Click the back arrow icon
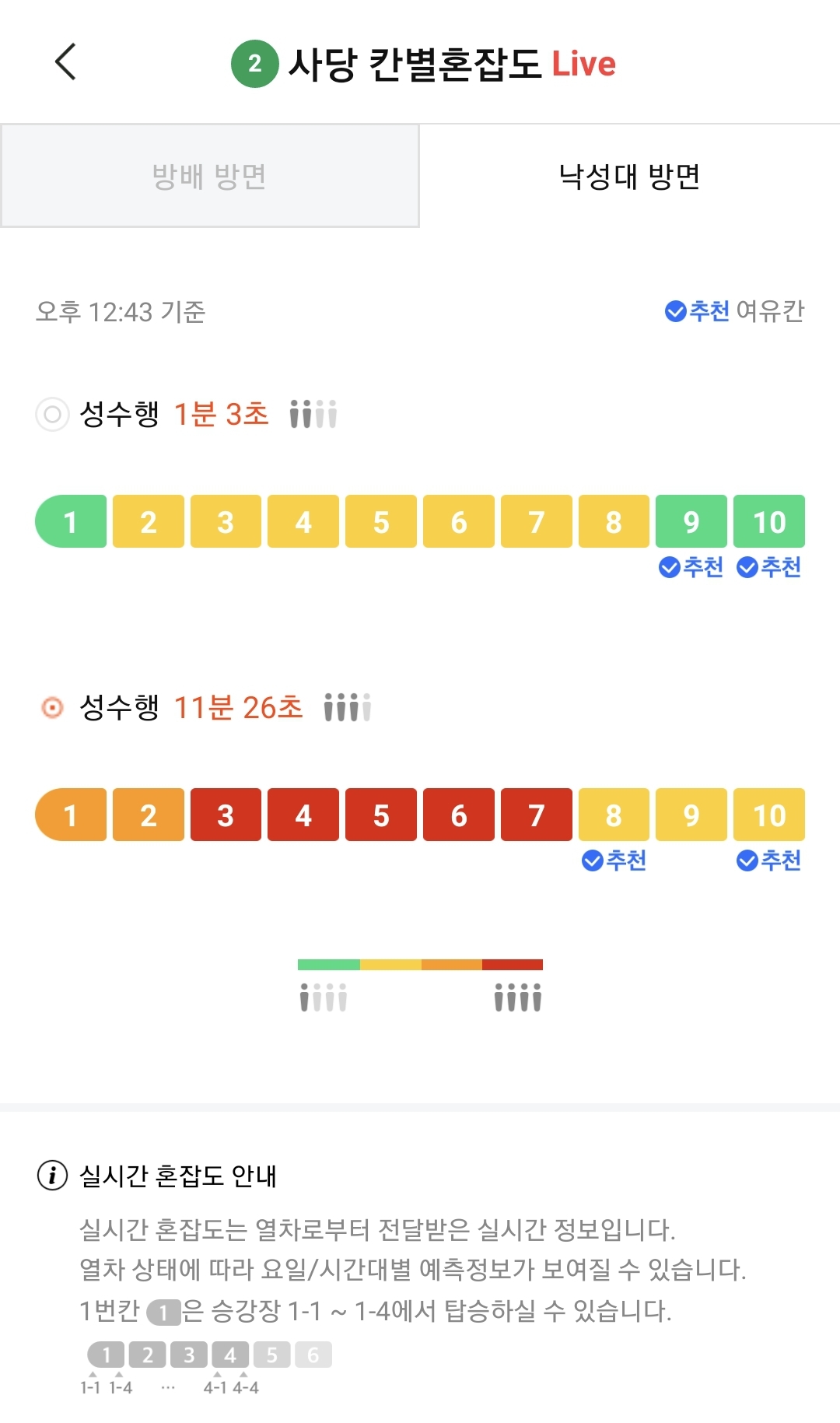 pyautogui.click(x=67, y=62)
